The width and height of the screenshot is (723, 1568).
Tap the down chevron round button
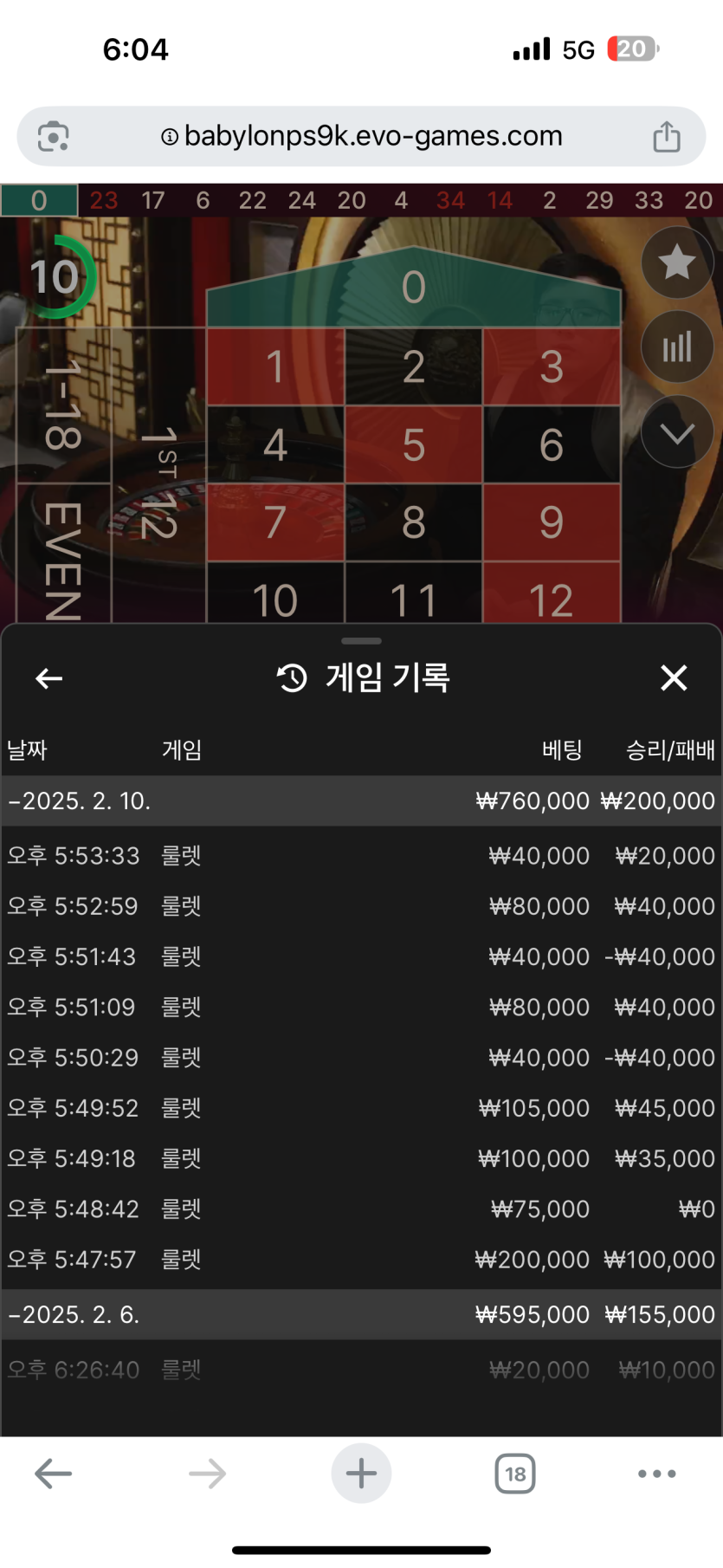[x=676, y=432]
